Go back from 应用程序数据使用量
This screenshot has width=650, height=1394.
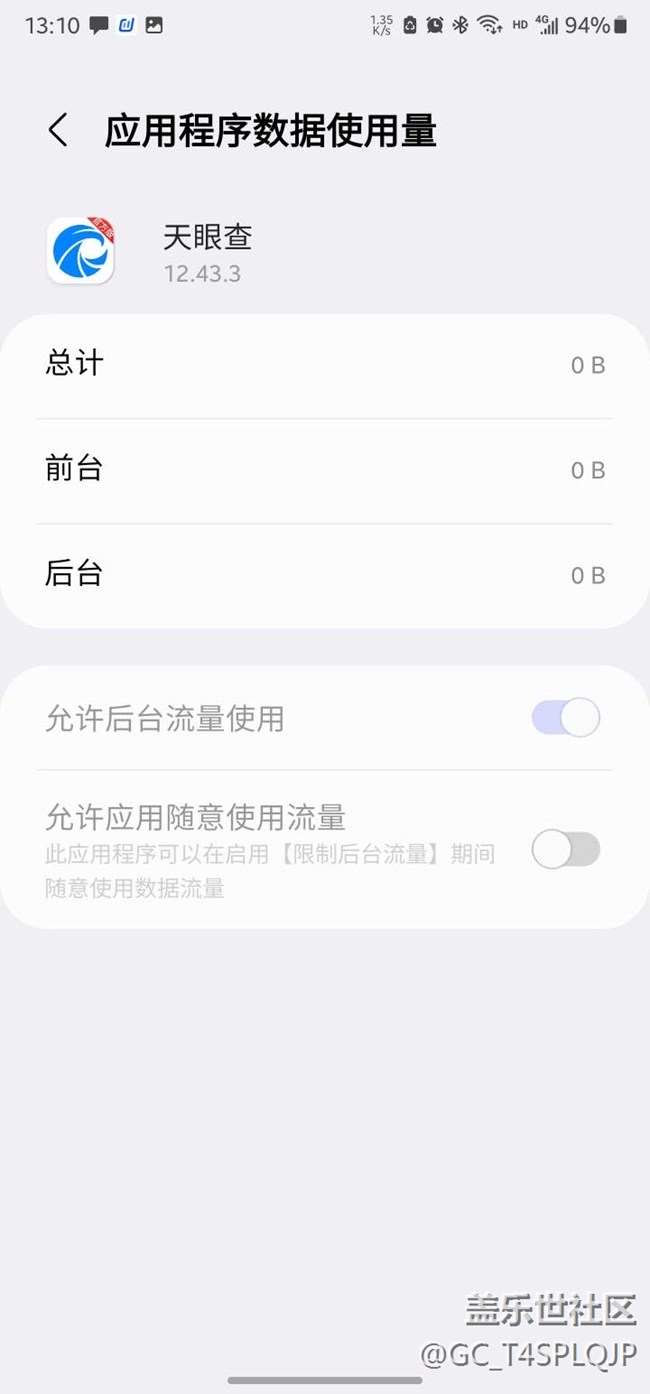(x=58, y=131)
